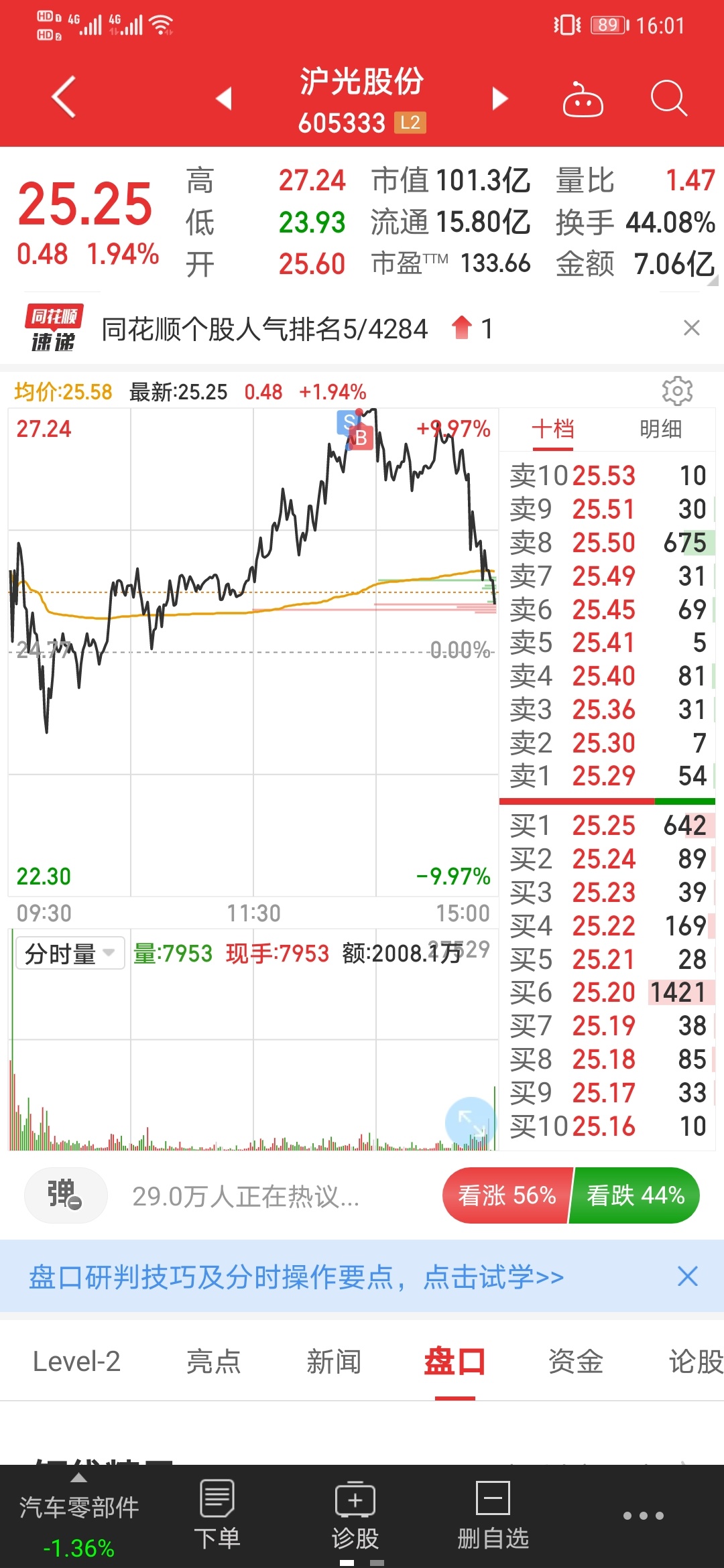
Task: Go back using the top-left arrow
Action: tap(64, 98)
